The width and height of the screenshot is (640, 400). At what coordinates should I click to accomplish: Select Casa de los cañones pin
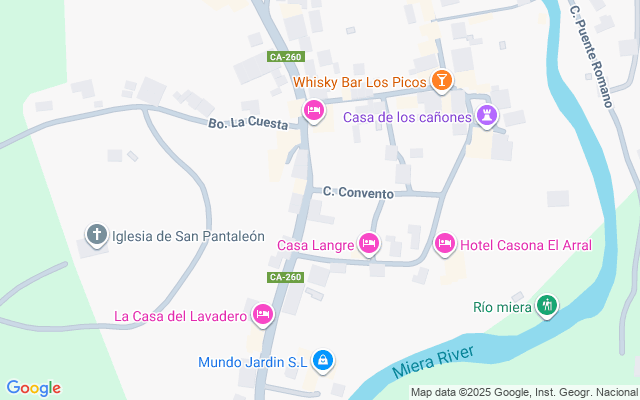tap(487, 117)
